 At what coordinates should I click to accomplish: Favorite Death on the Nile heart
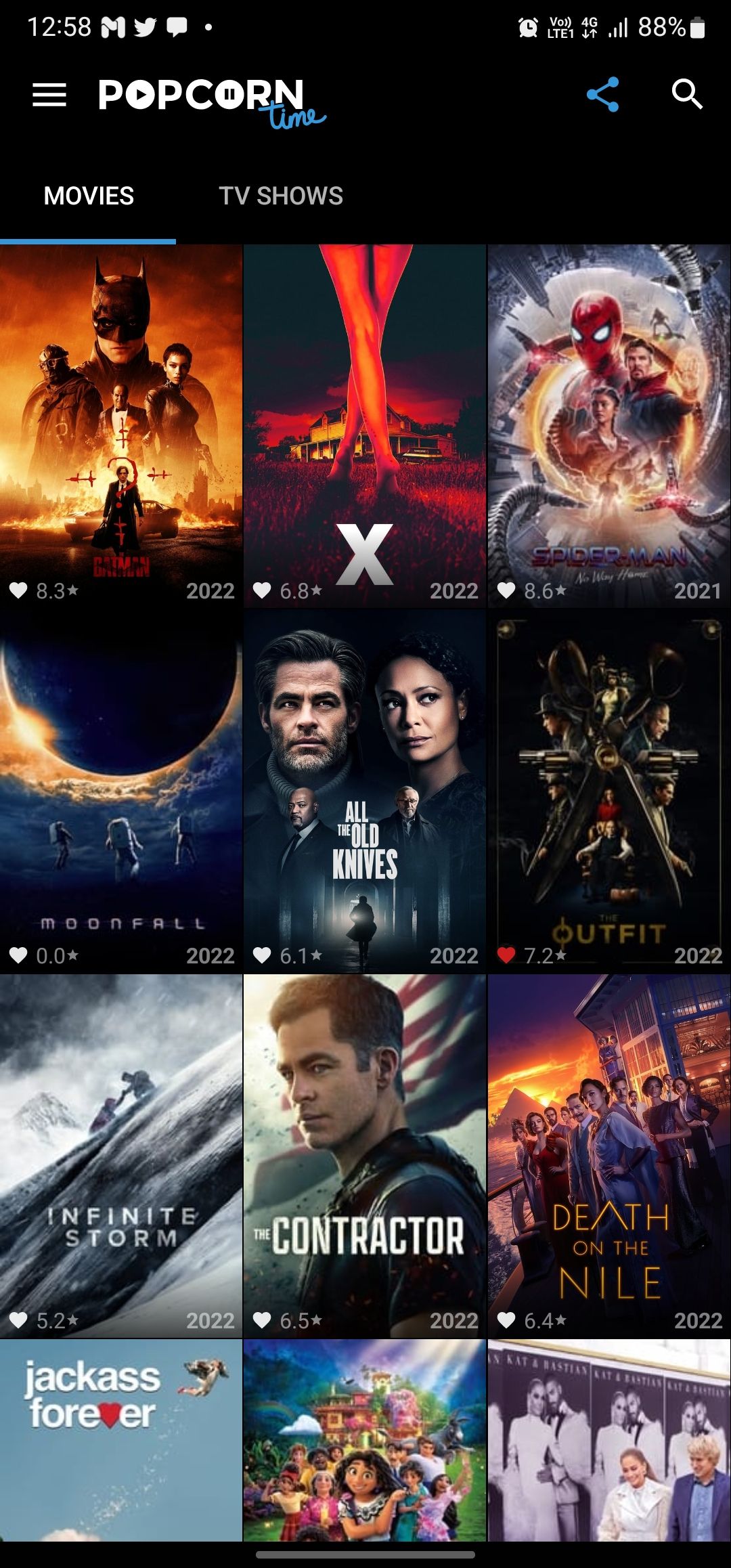click(x=506, y=1320)
